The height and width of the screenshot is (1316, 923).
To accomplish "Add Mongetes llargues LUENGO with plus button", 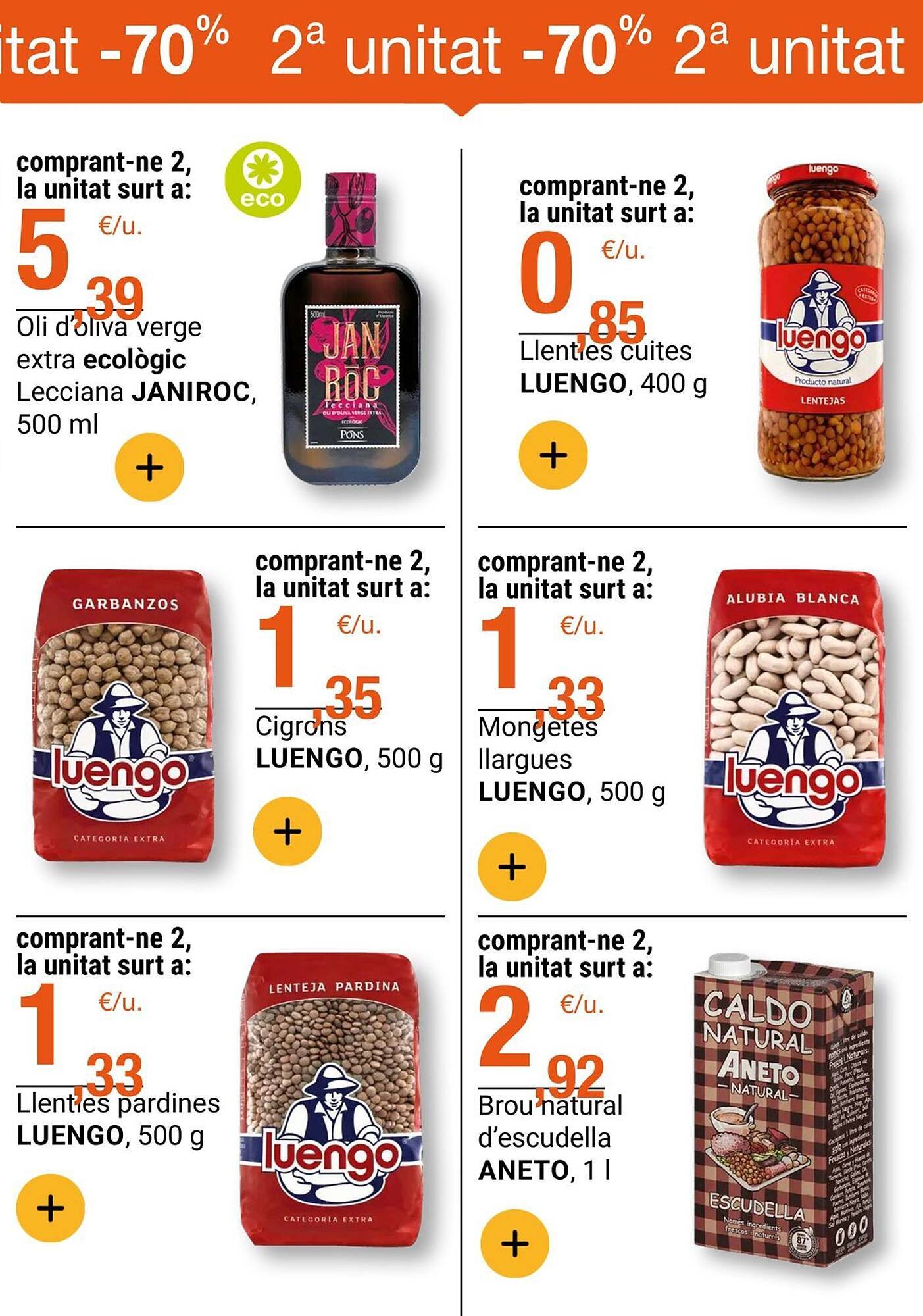I will (x=512, y=866).
